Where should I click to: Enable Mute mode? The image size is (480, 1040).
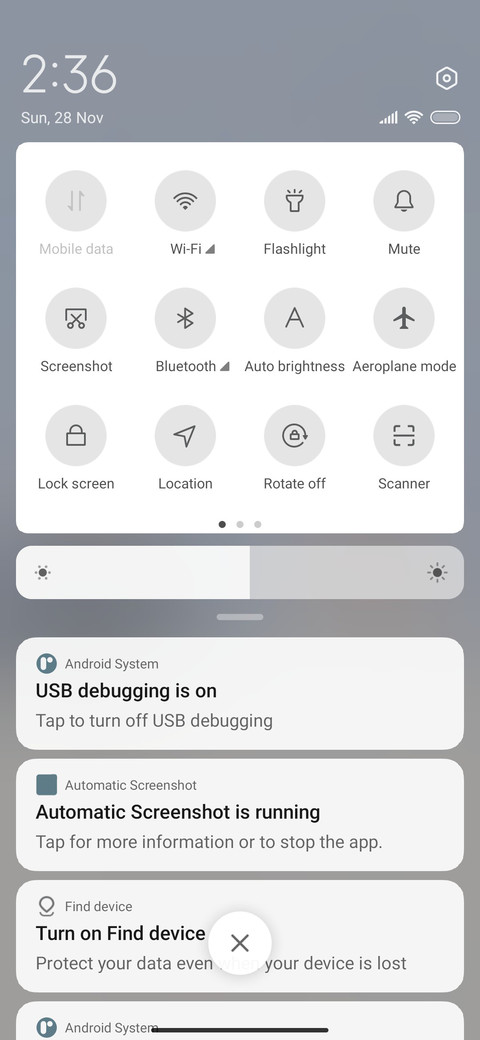pos(404,201)
